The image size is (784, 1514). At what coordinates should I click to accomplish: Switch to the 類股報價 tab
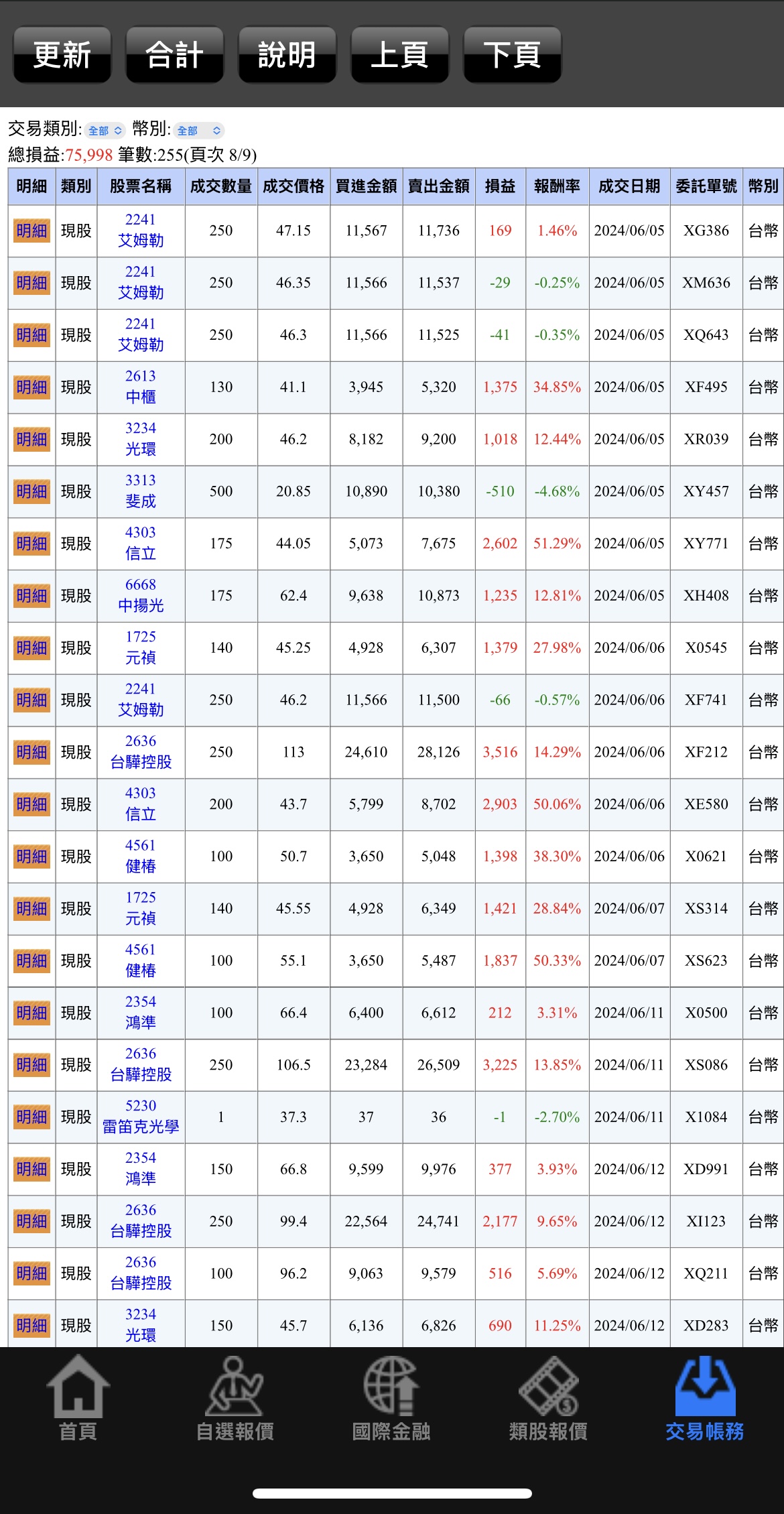point(549,1399)
